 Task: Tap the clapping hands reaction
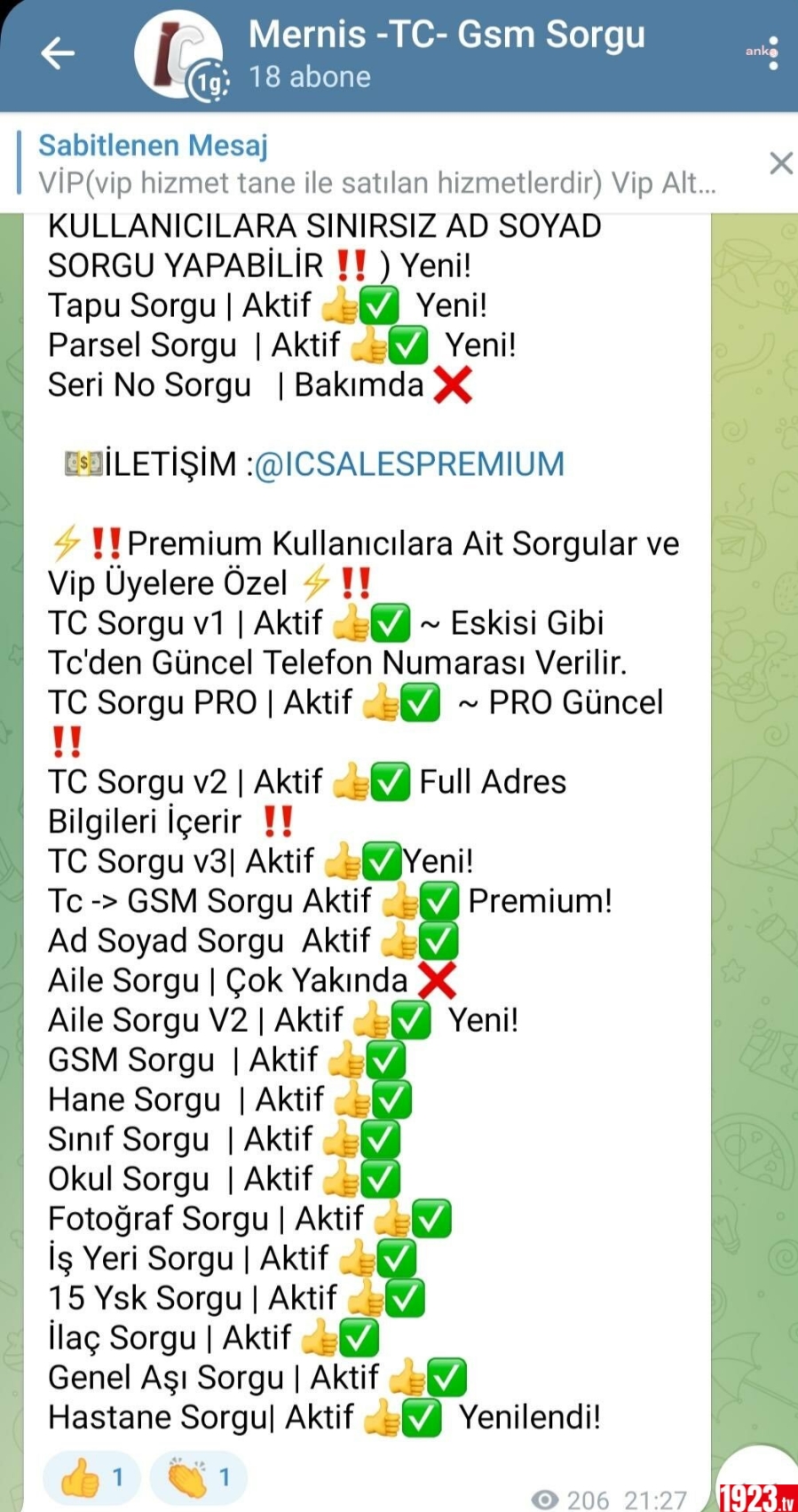pyautogui.click(x=198, y=1478)
